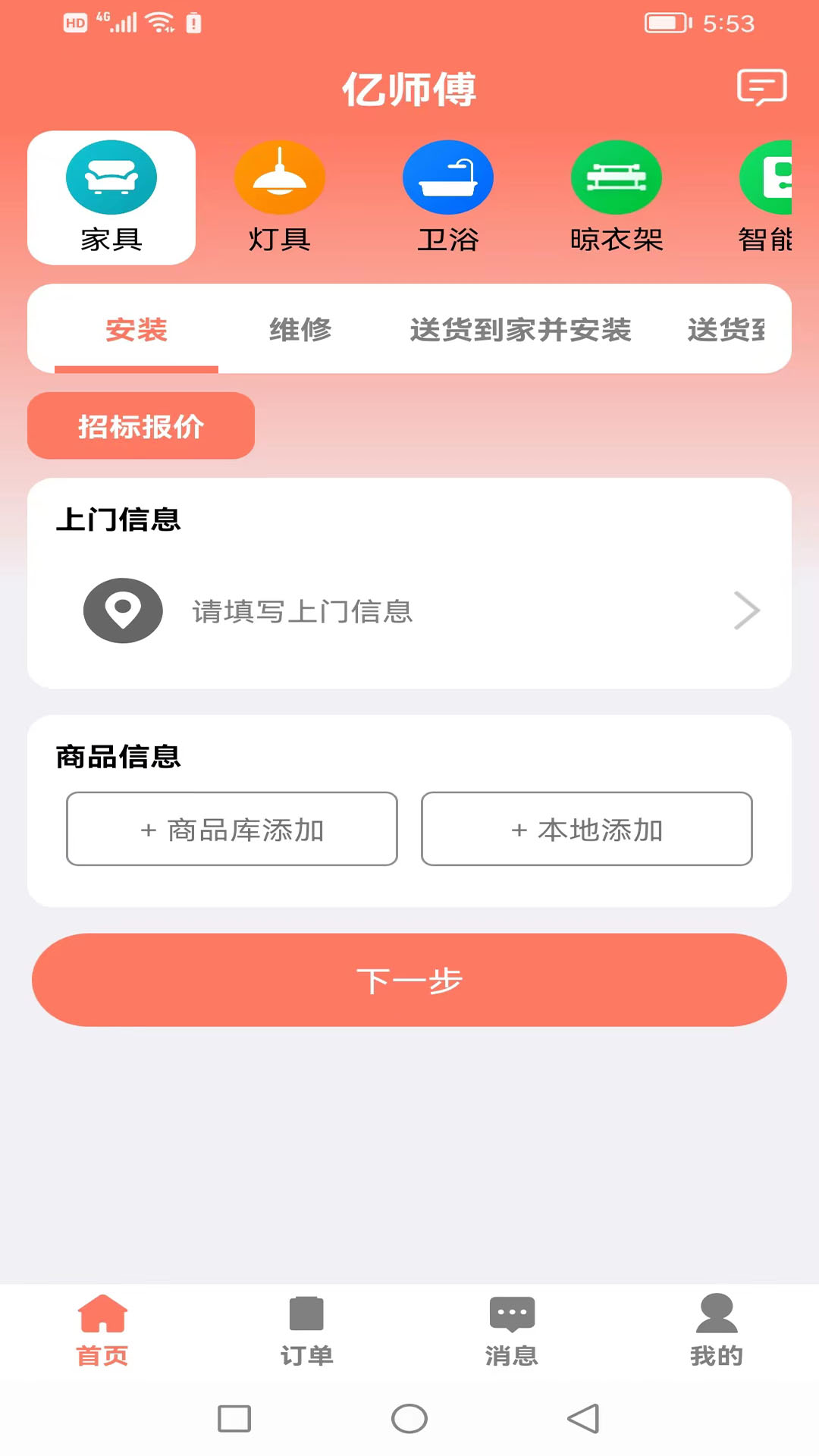Tap the location pin in 上门信息 section

pos(122,611)
